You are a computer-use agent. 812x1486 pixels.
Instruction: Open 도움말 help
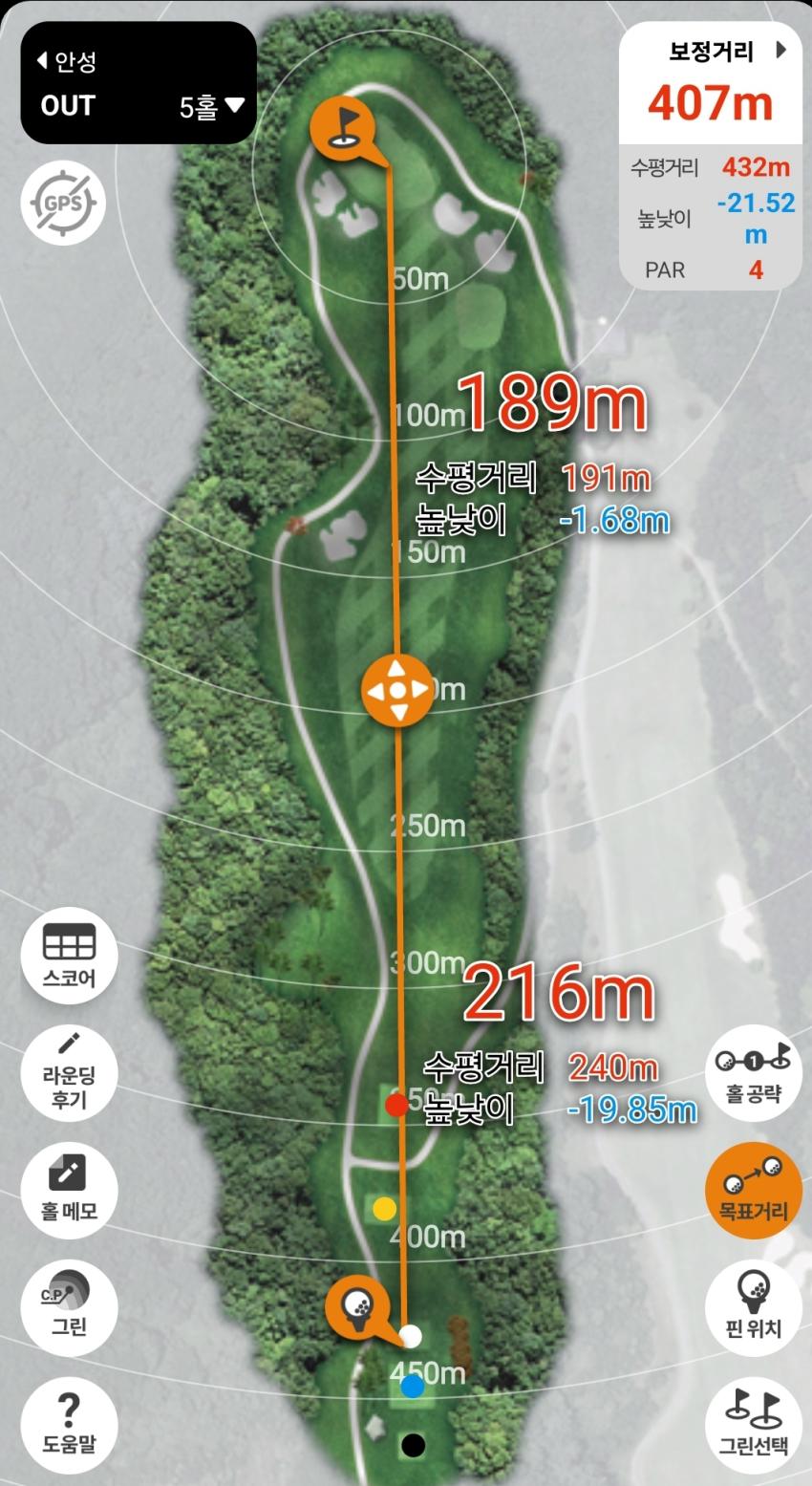pos(69,1423)
